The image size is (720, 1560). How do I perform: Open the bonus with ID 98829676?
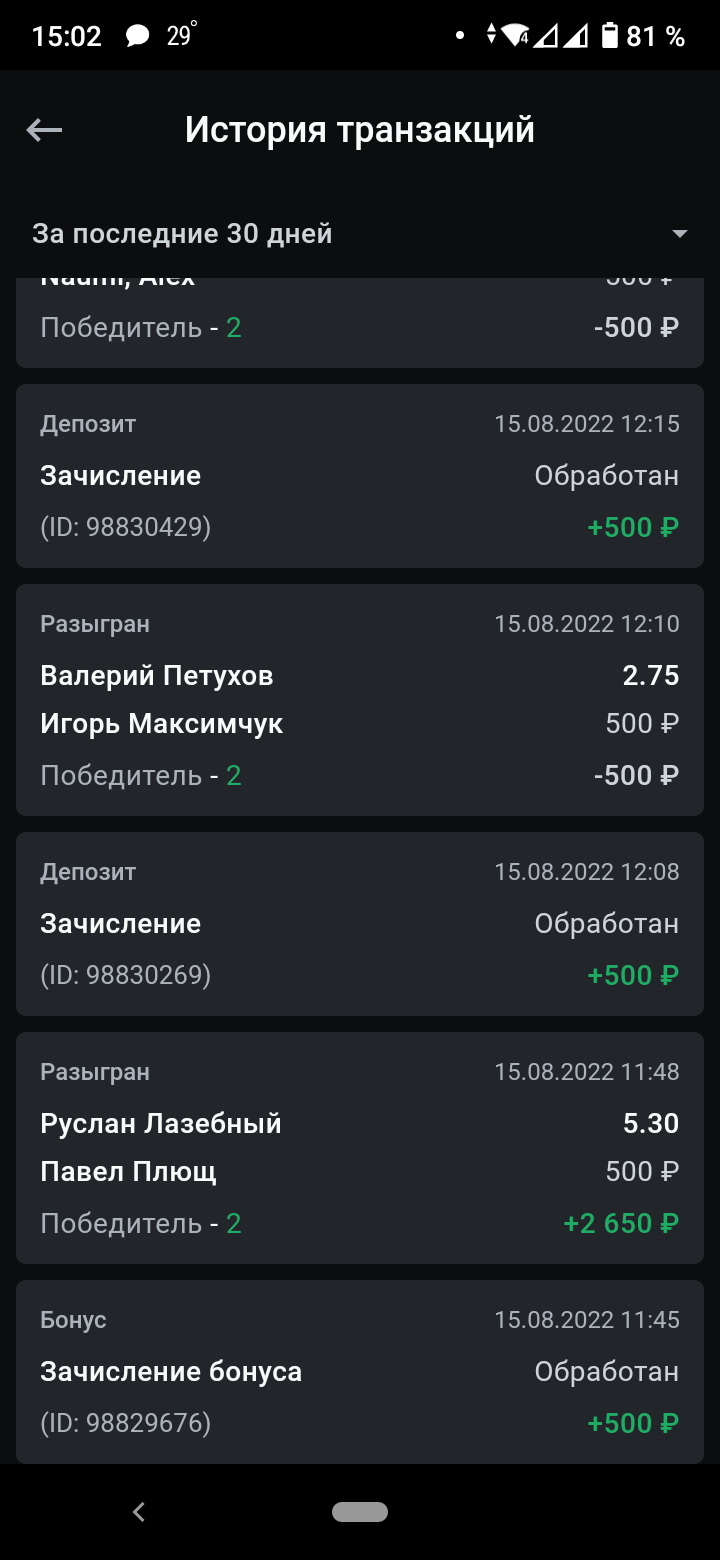(x=360, y=1372)
